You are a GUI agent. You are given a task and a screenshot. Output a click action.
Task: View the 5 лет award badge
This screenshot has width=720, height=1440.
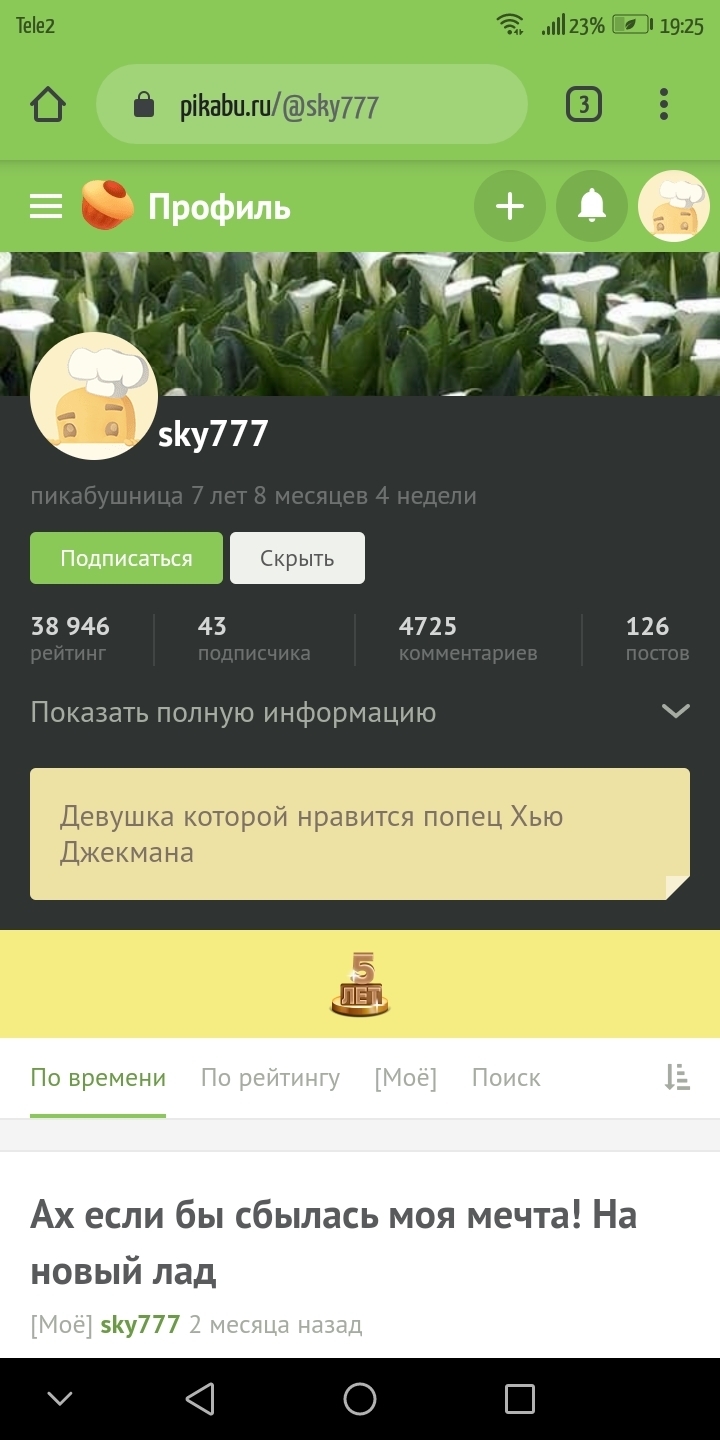coord(359,985)
